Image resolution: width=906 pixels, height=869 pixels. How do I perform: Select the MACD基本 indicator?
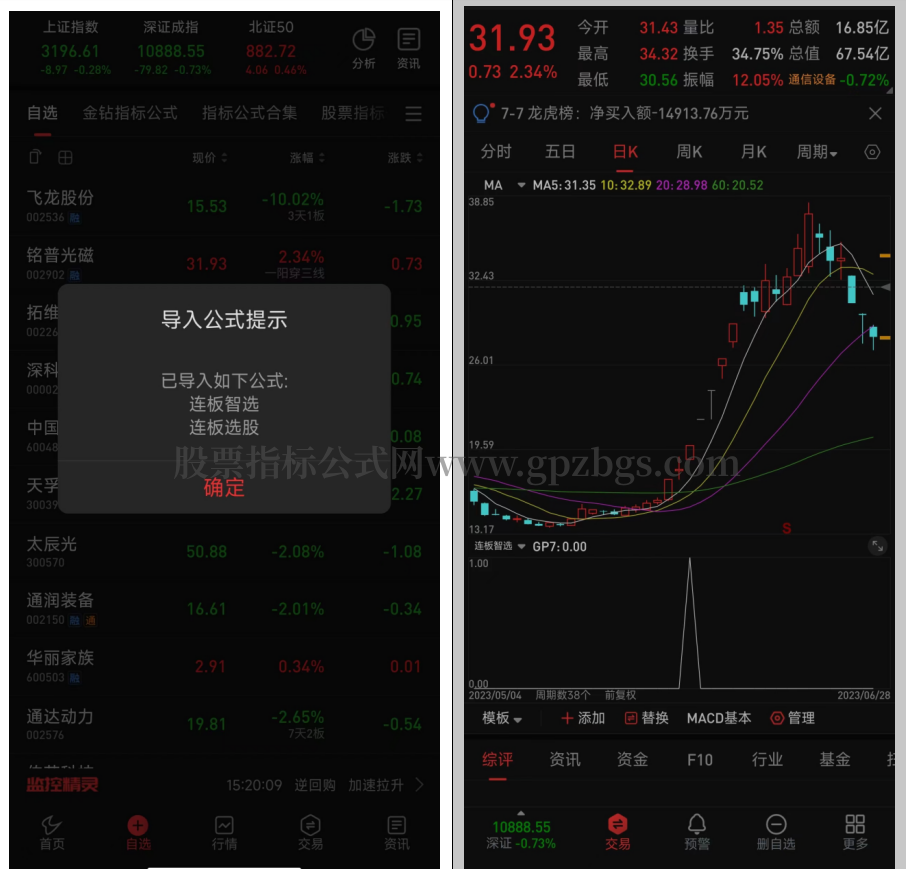[x=718, y=718]
